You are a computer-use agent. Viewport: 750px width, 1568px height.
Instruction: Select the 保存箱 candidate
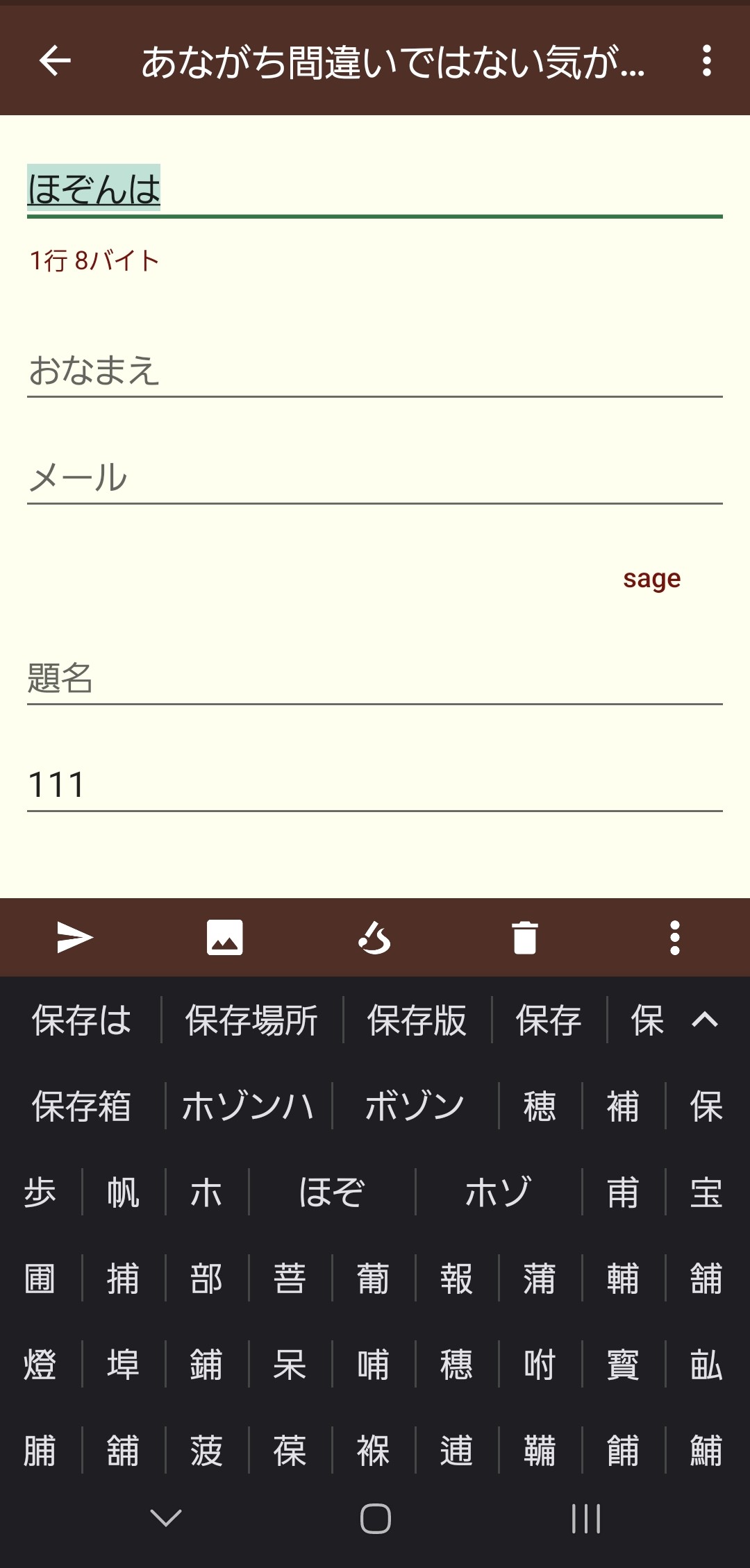[x=82, y=1106]
